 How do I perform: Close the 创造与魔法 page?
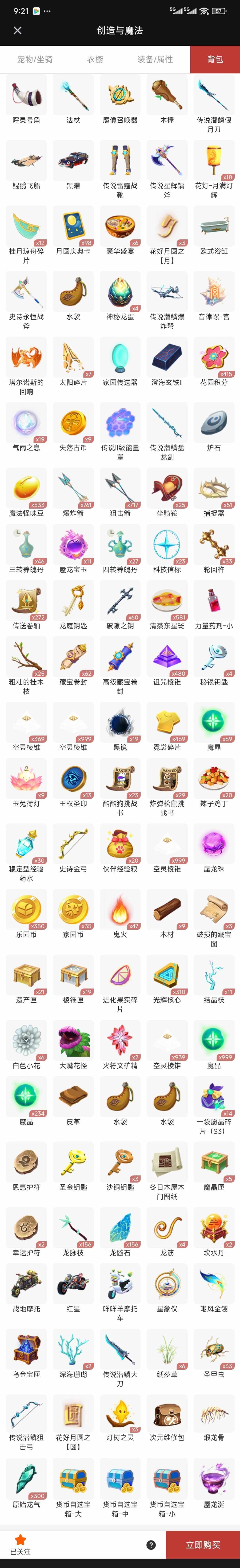tap(17, 30)
